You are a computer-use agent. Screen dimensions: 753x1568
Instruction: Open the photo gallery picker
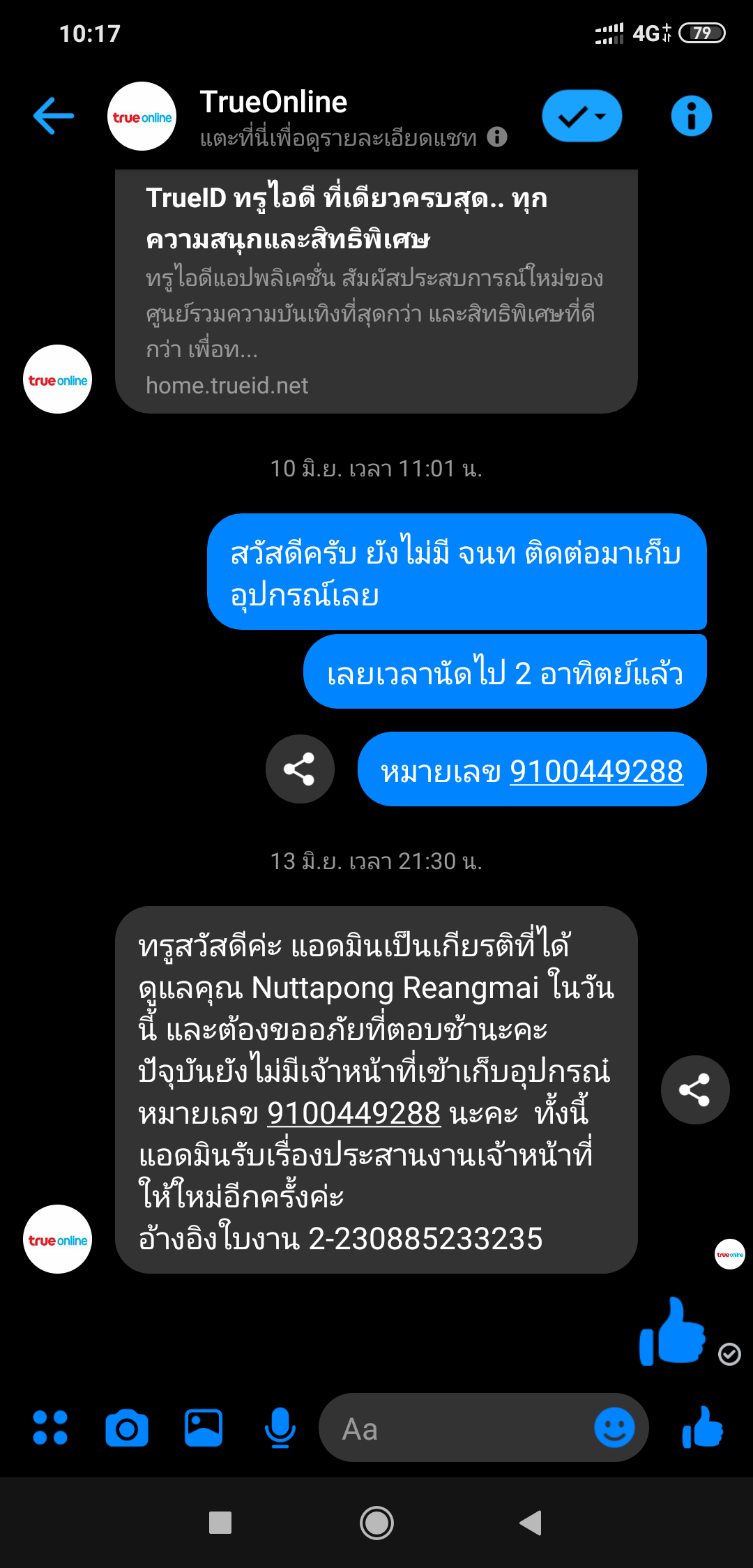coord(204,1428)
